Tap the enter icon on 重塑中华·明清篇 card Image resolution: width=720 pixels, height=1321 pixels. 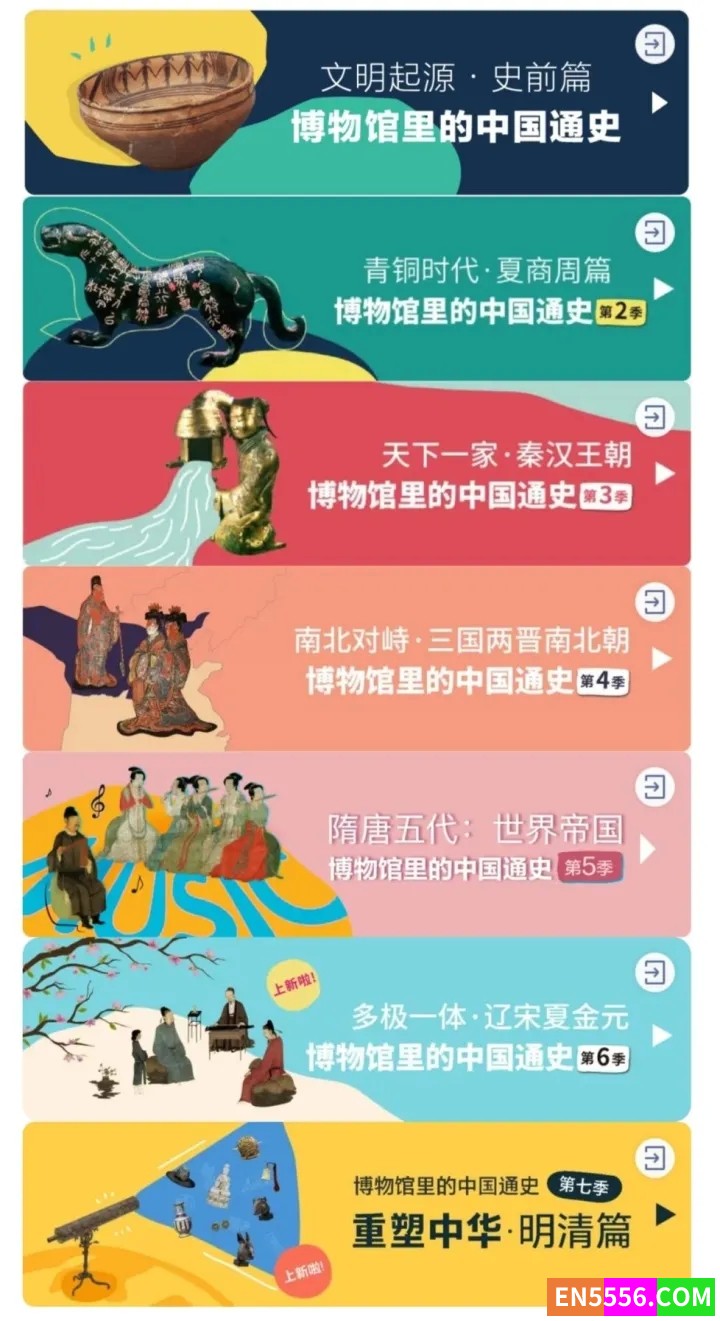[654, 1158]
